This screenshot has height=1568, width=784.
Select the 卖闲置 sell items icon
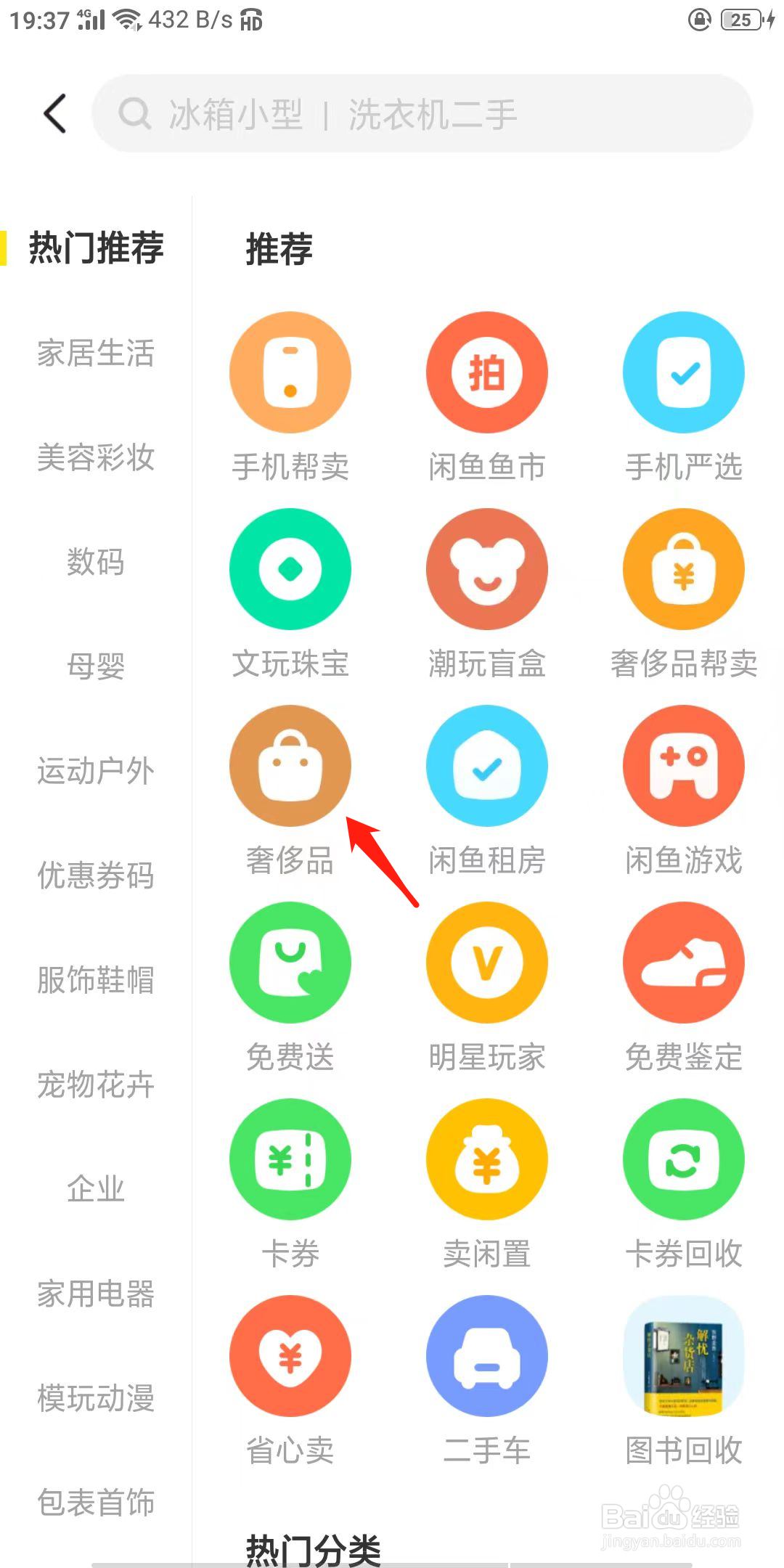click(x=486, y=1159)
